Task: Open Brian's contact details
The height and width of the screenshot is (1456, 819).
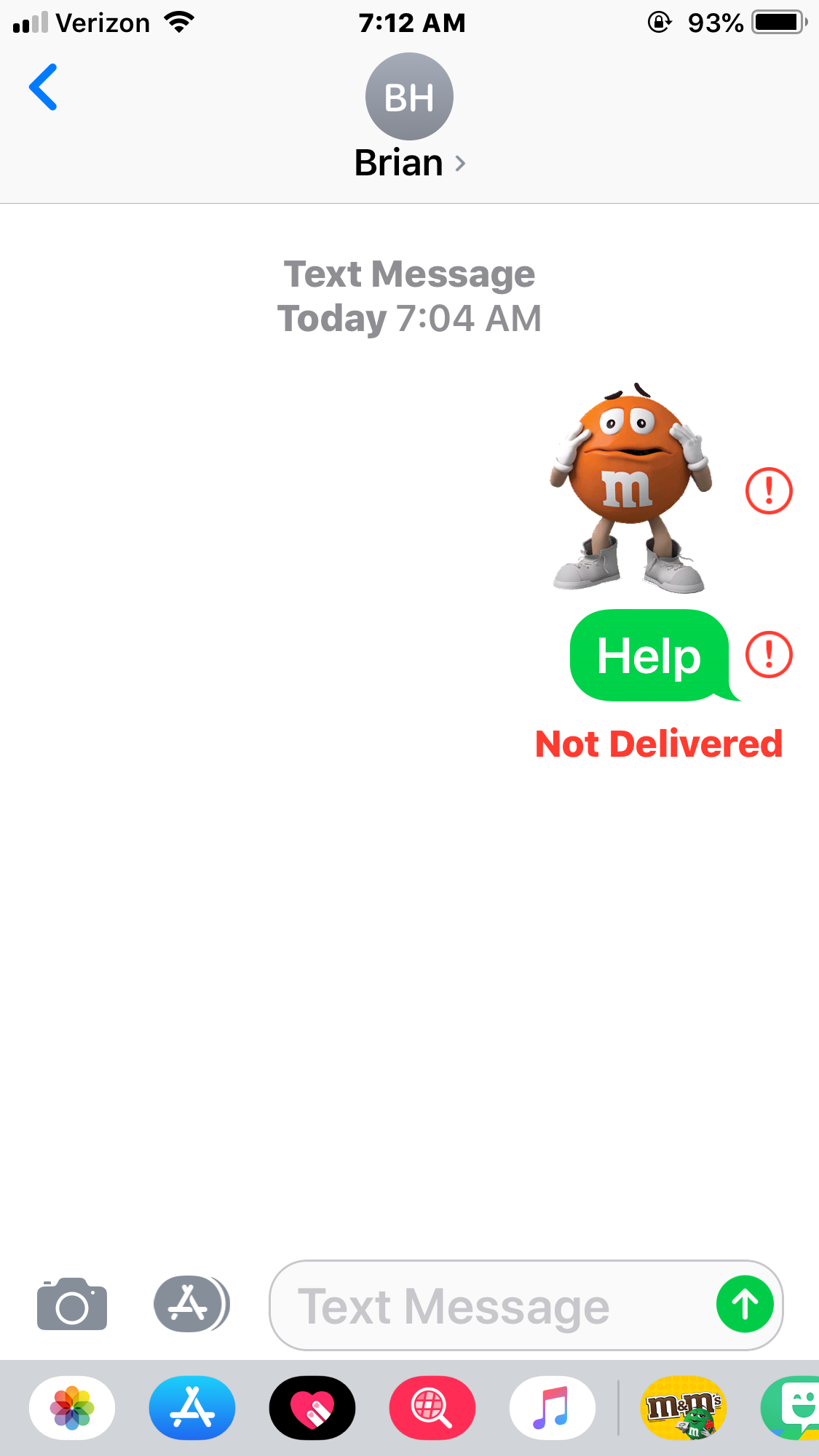Action: (x=409, y=118)
